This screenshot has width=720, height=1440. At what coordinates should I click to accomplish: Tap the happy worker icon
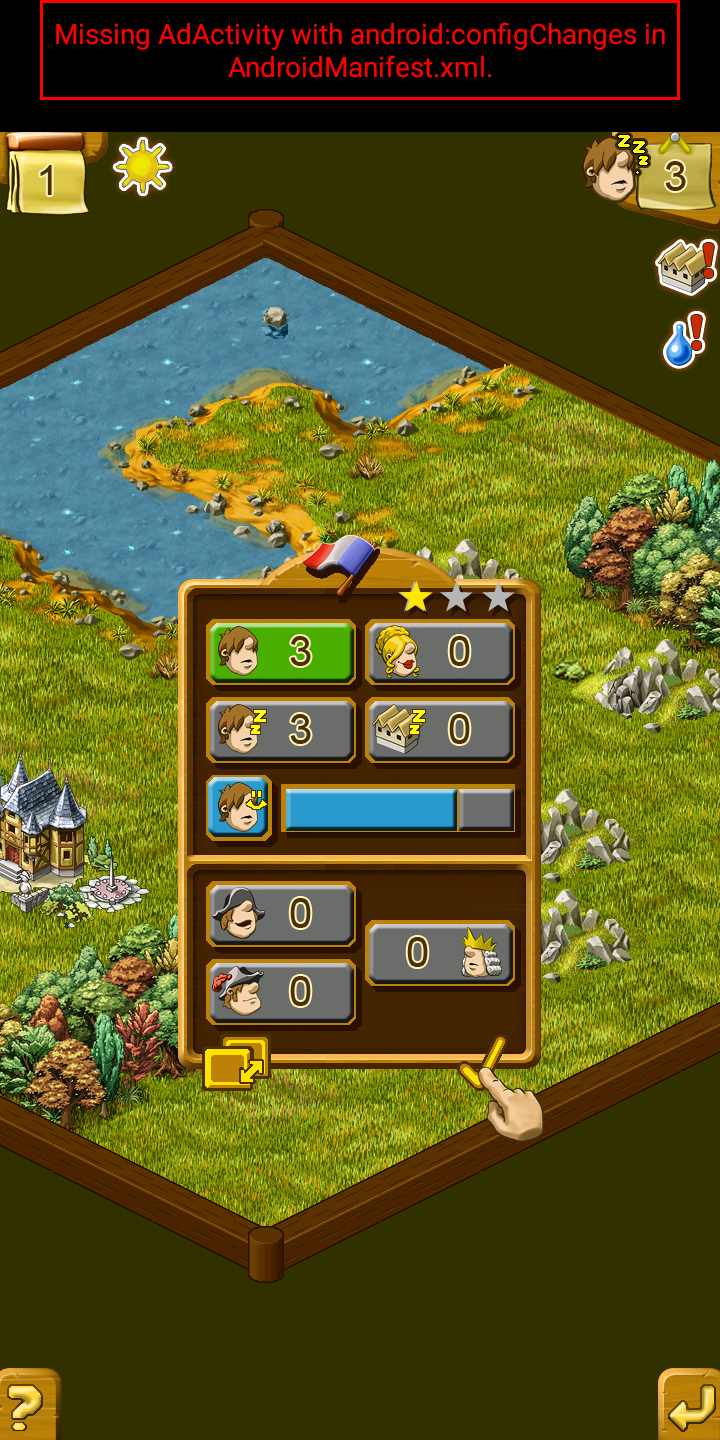coord(239,808)
